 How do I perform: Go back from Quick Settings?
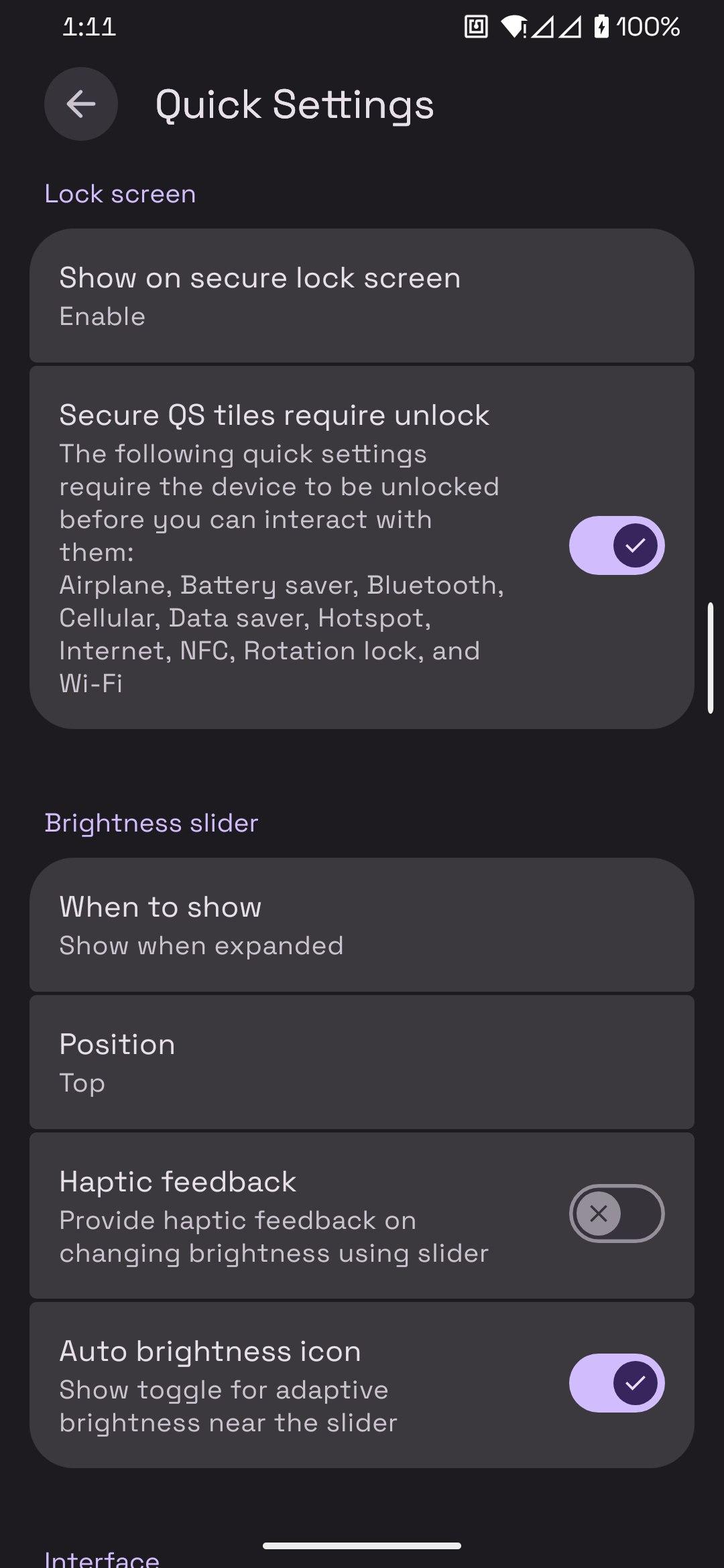(x=81, y=104)
